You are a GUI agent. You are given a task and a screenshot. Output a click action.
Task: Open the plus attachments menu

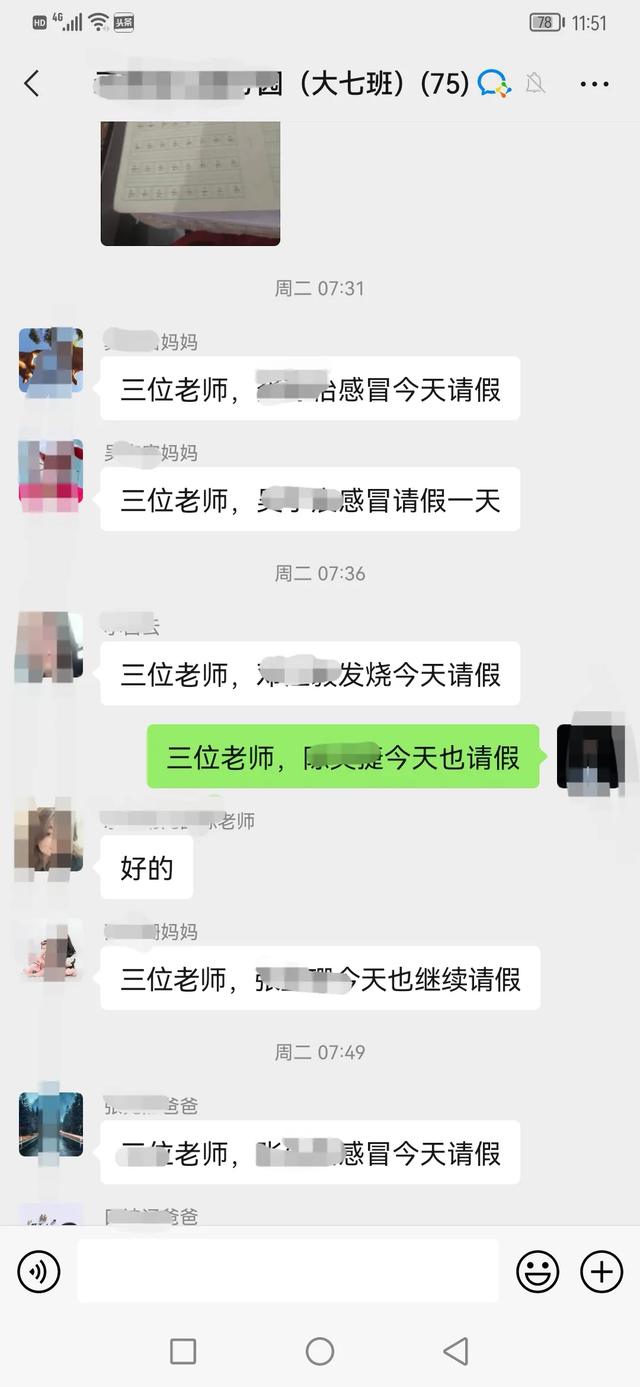point(601,1272)
